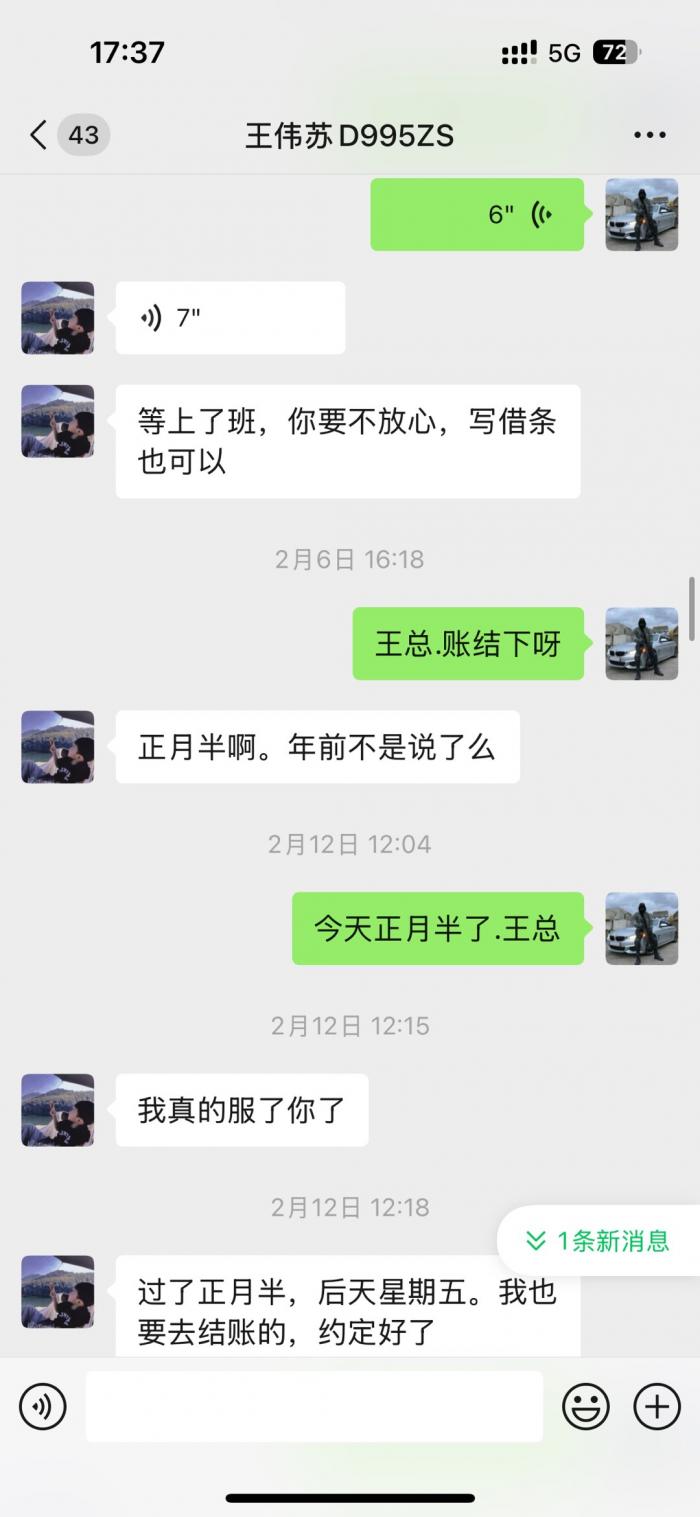
Task: Focus the message text field
Action: 314,1407
